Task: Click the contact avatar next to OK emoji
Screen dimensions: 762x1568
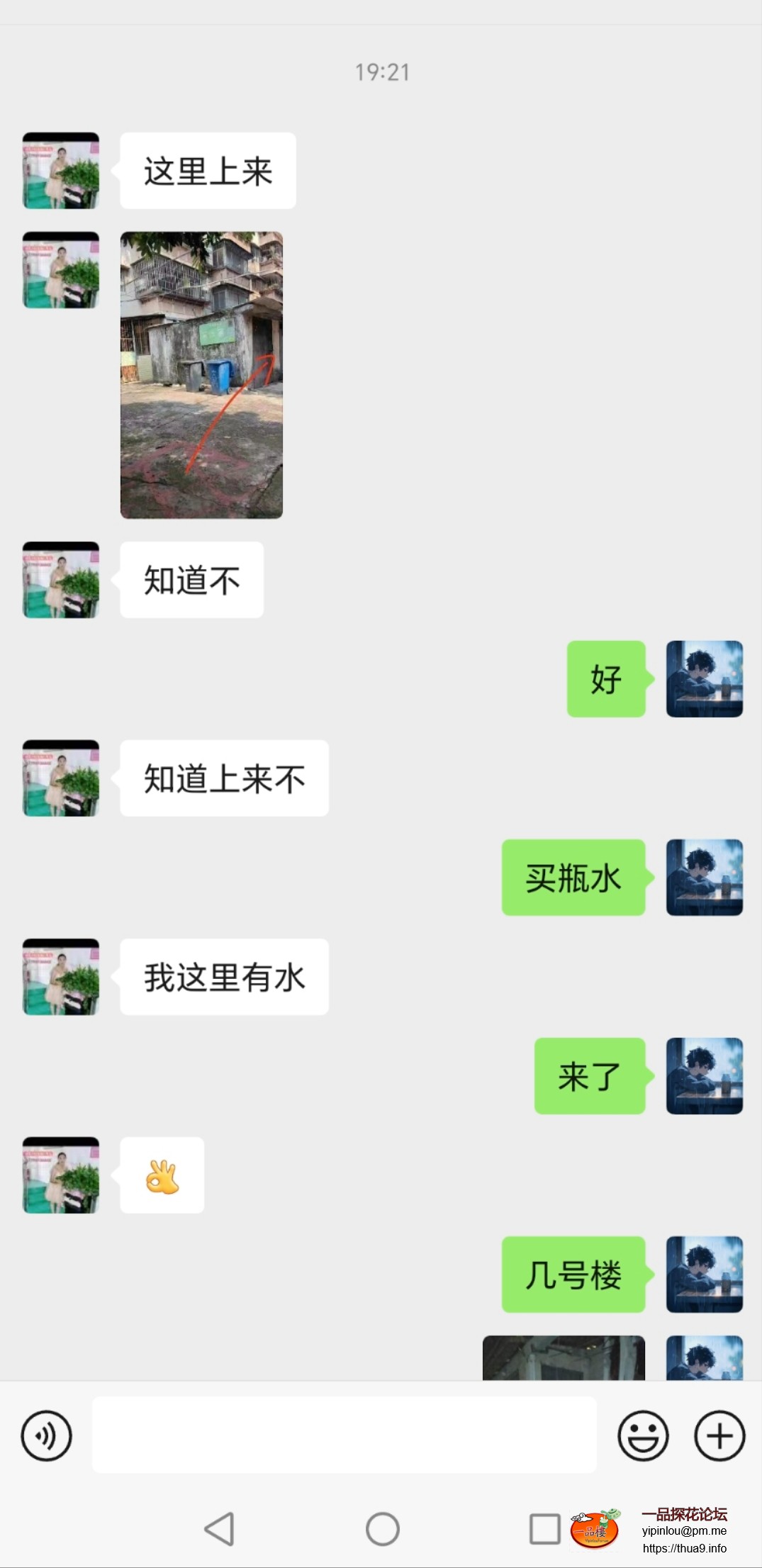Action: (x=61, y=1175)
